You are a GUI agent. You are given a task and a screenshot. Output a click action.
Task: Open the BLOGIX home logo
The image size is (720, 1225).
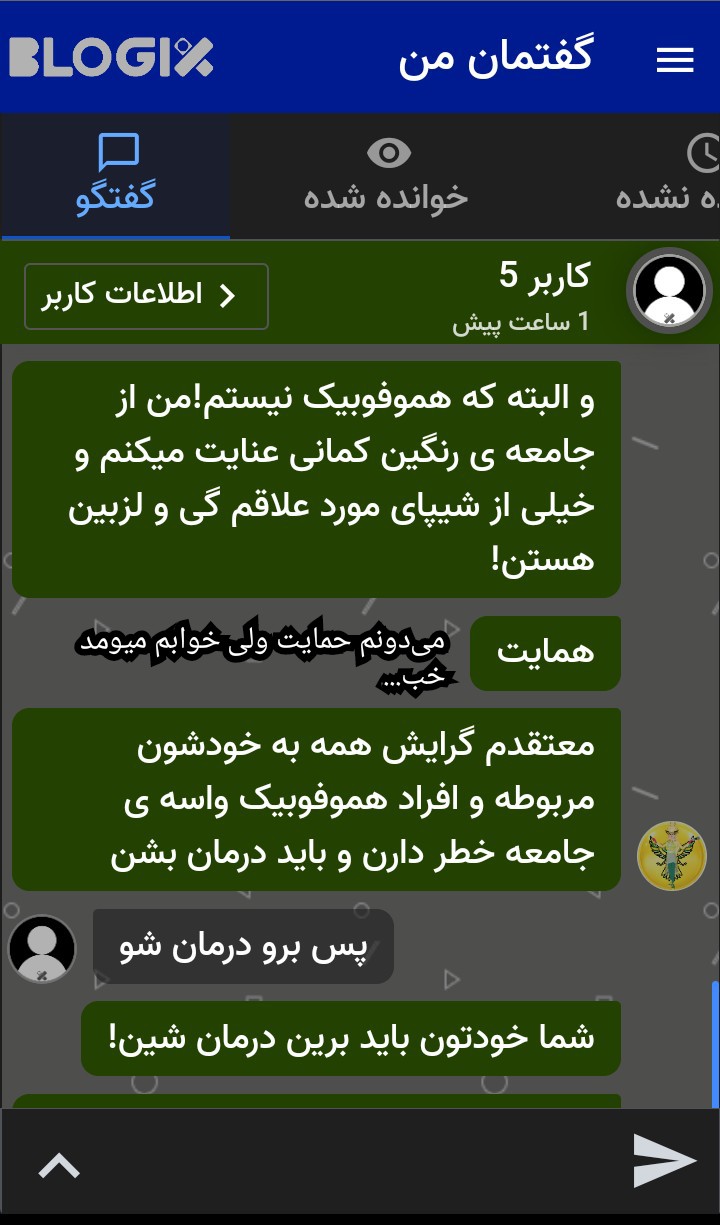point(111,57)
